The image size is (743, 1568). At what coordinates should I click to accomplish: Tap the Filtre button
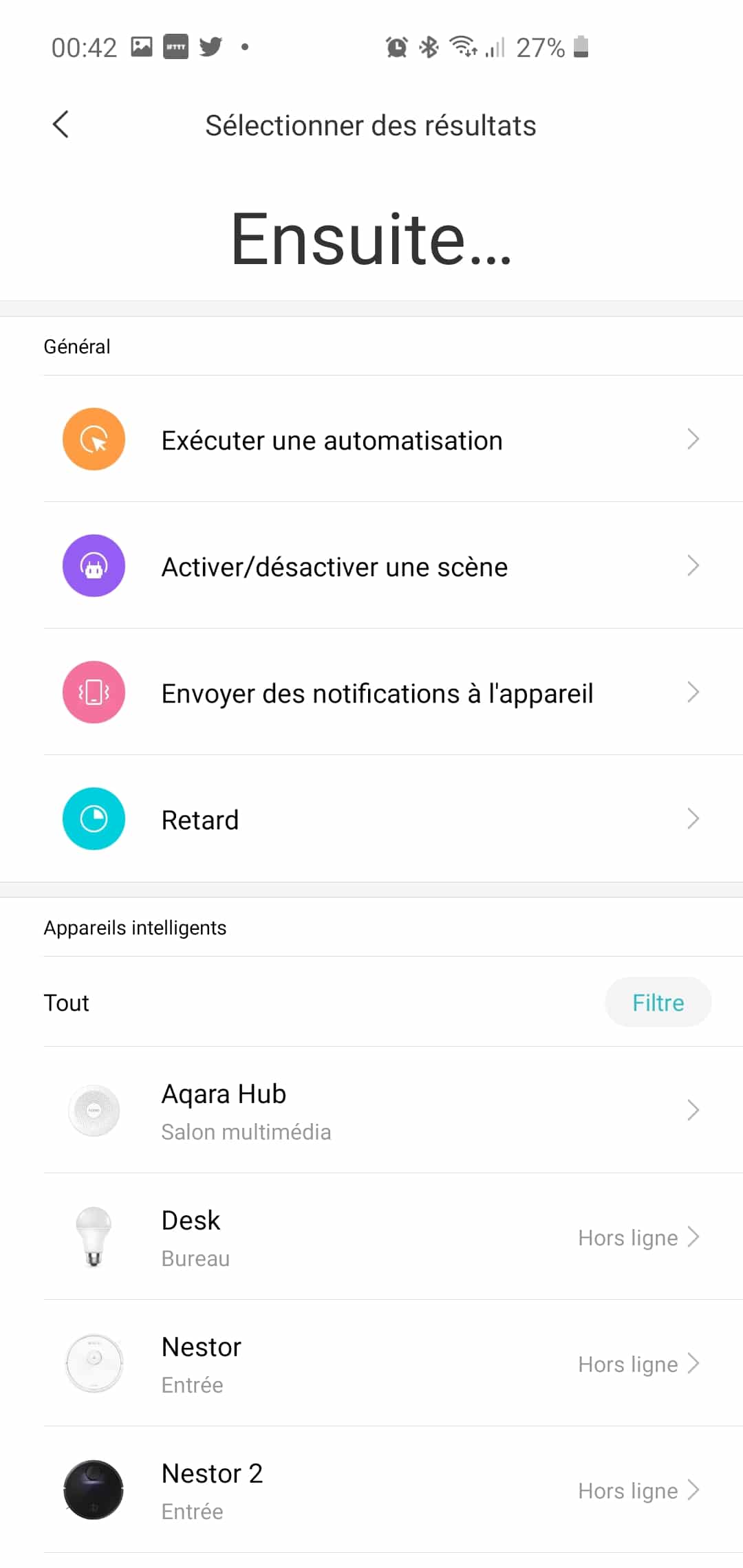point(658,1002)
